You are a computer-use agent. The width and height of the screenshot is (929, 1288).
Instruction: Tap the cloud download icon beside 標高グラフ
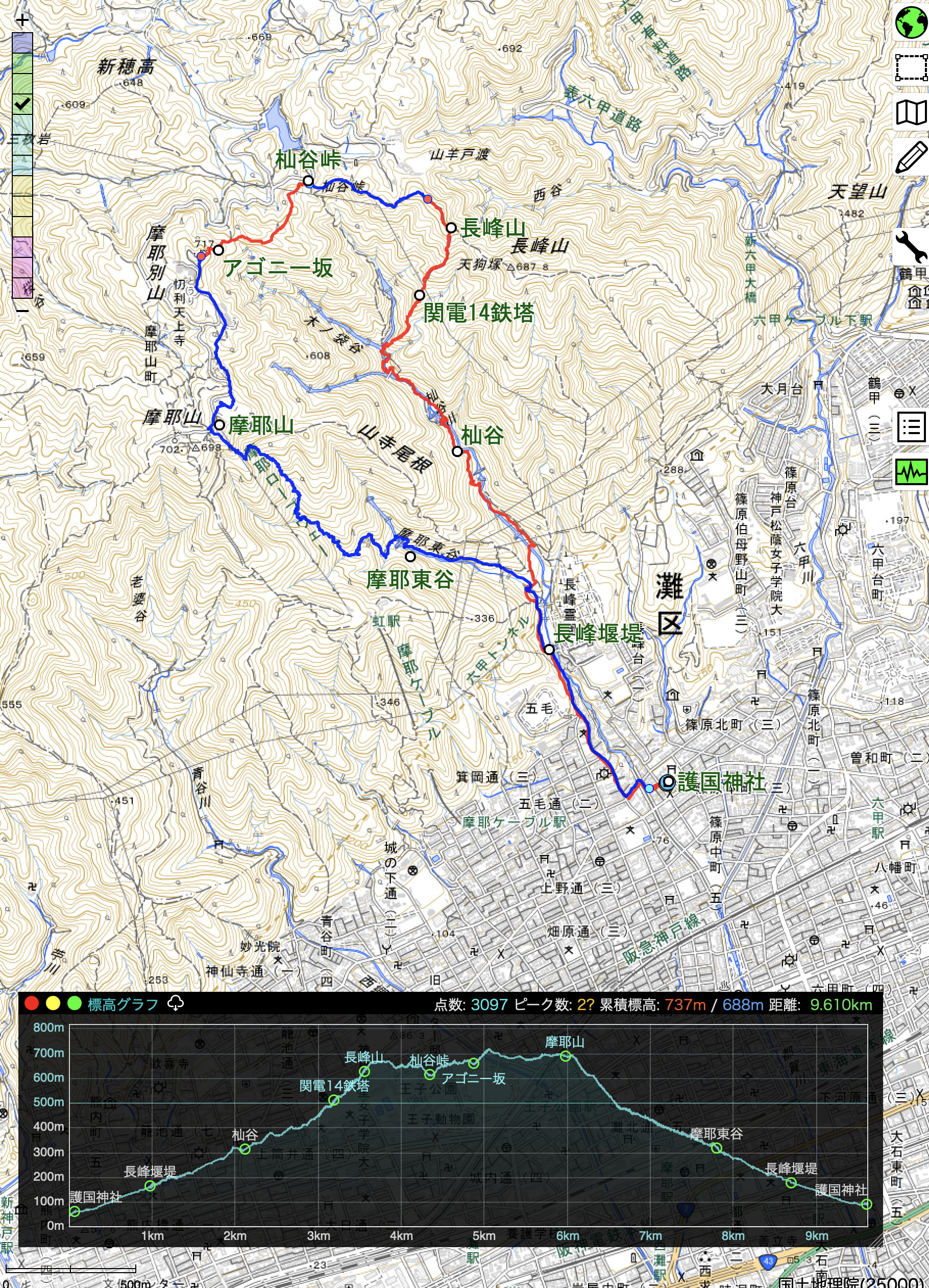(176, 1004)
